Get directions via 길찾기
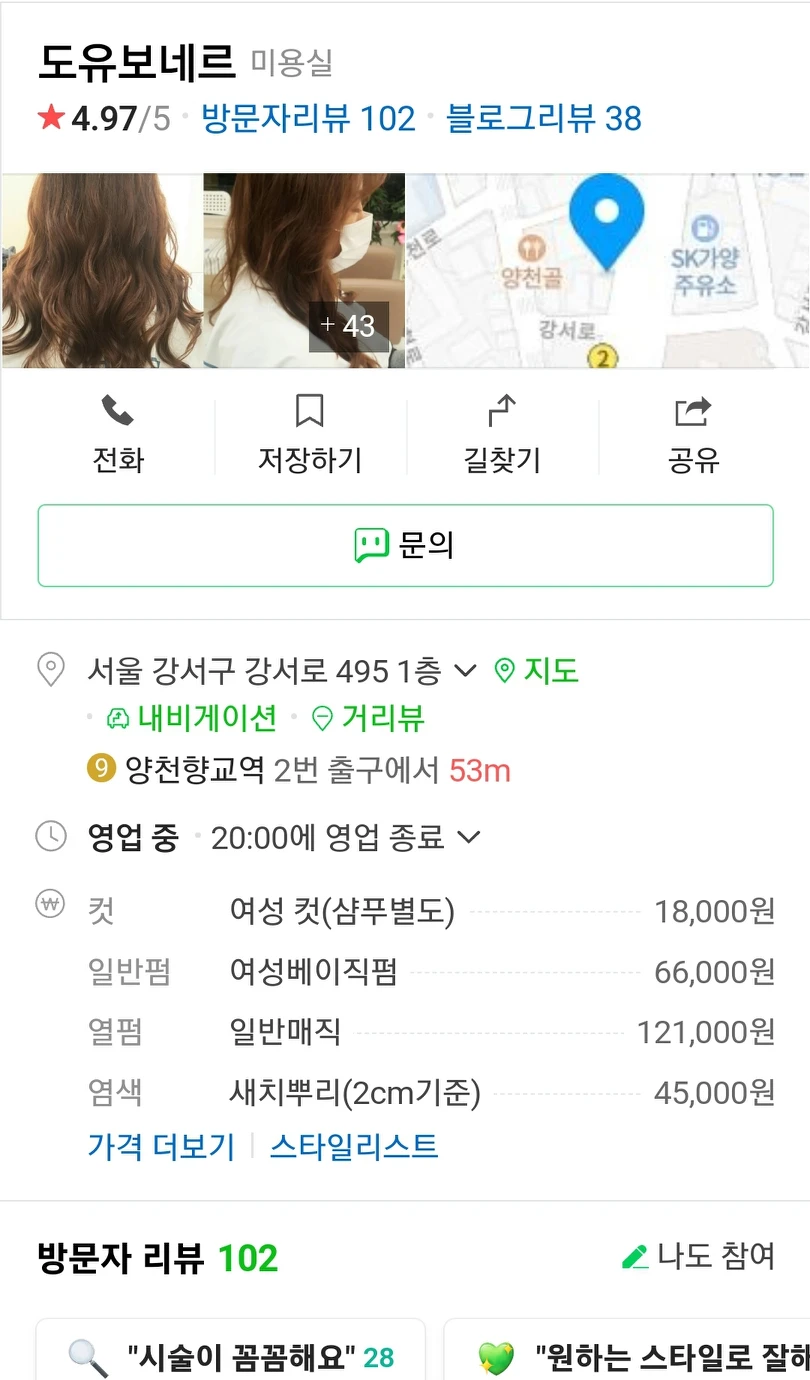Image resolution: width=810 pixels, height=1380 pixels. (502, 434)
